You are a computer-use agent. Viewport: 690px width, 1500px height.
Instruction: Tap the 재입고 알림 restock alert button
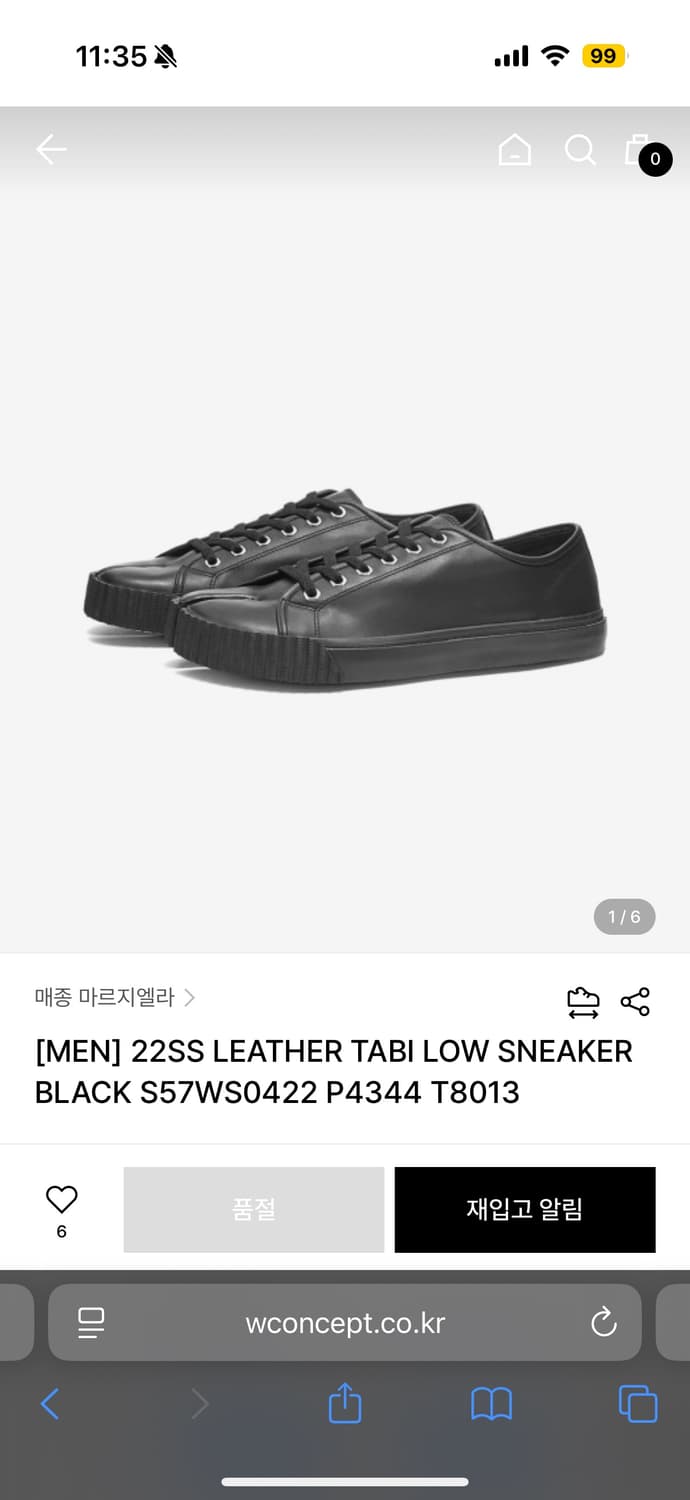click(x=525, y=1209)
